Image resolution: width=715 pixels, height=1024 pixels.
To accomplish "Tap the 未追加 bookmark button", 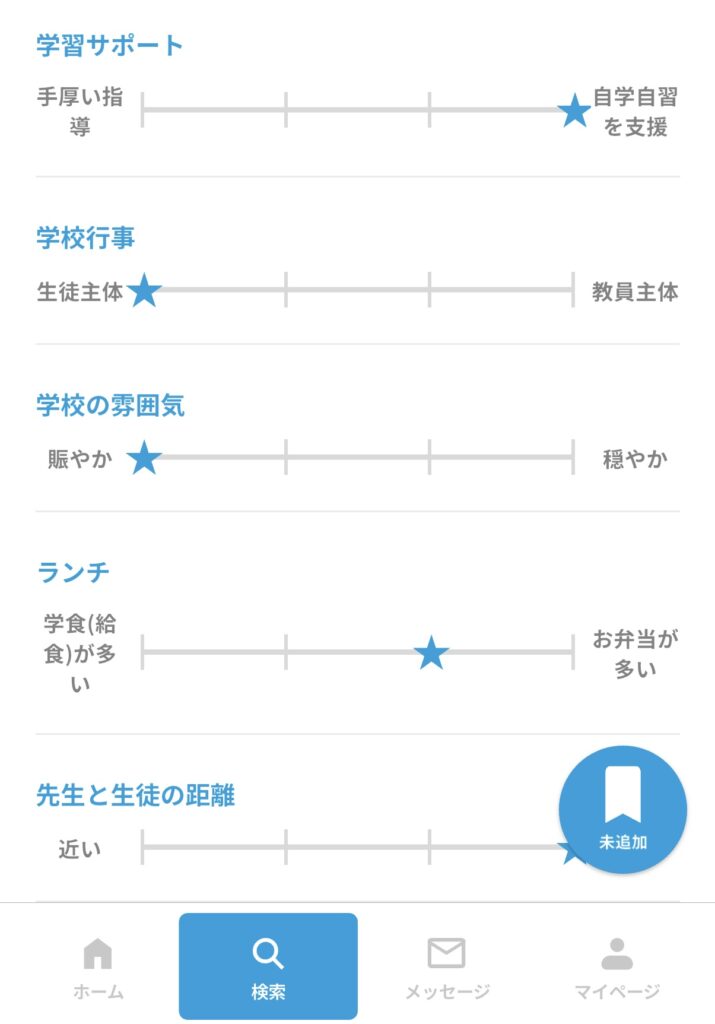I will click(622, 809).
